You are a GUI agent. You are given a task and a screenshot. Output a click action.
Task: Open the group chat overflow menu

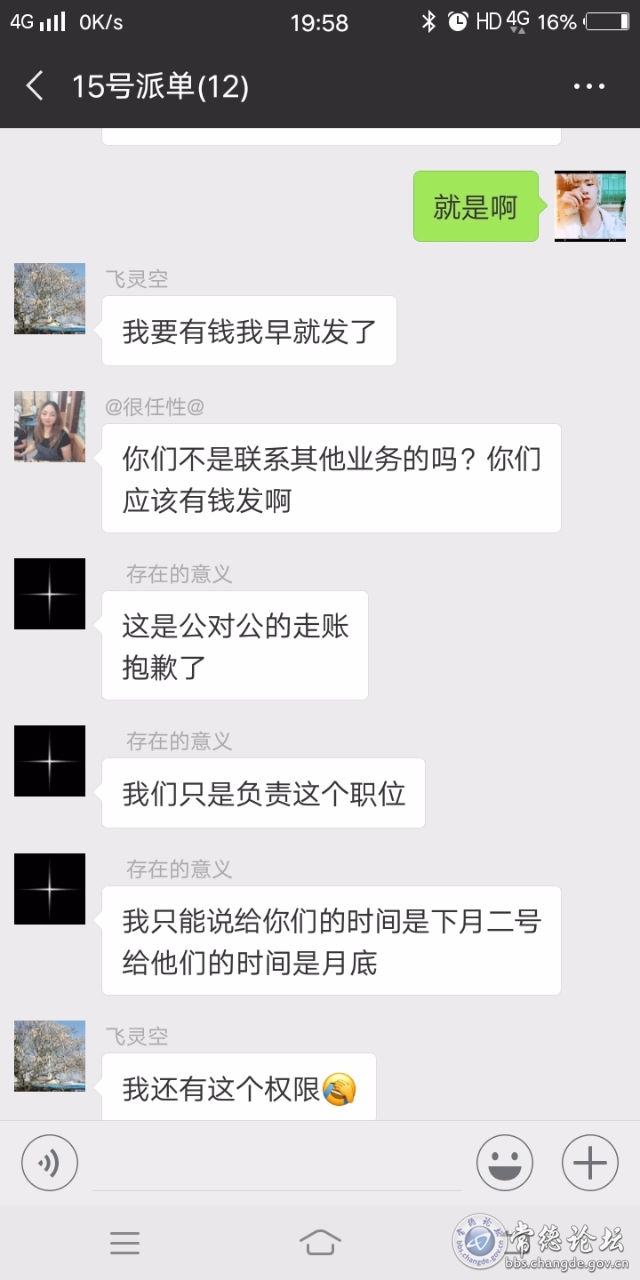pos(589,87)
